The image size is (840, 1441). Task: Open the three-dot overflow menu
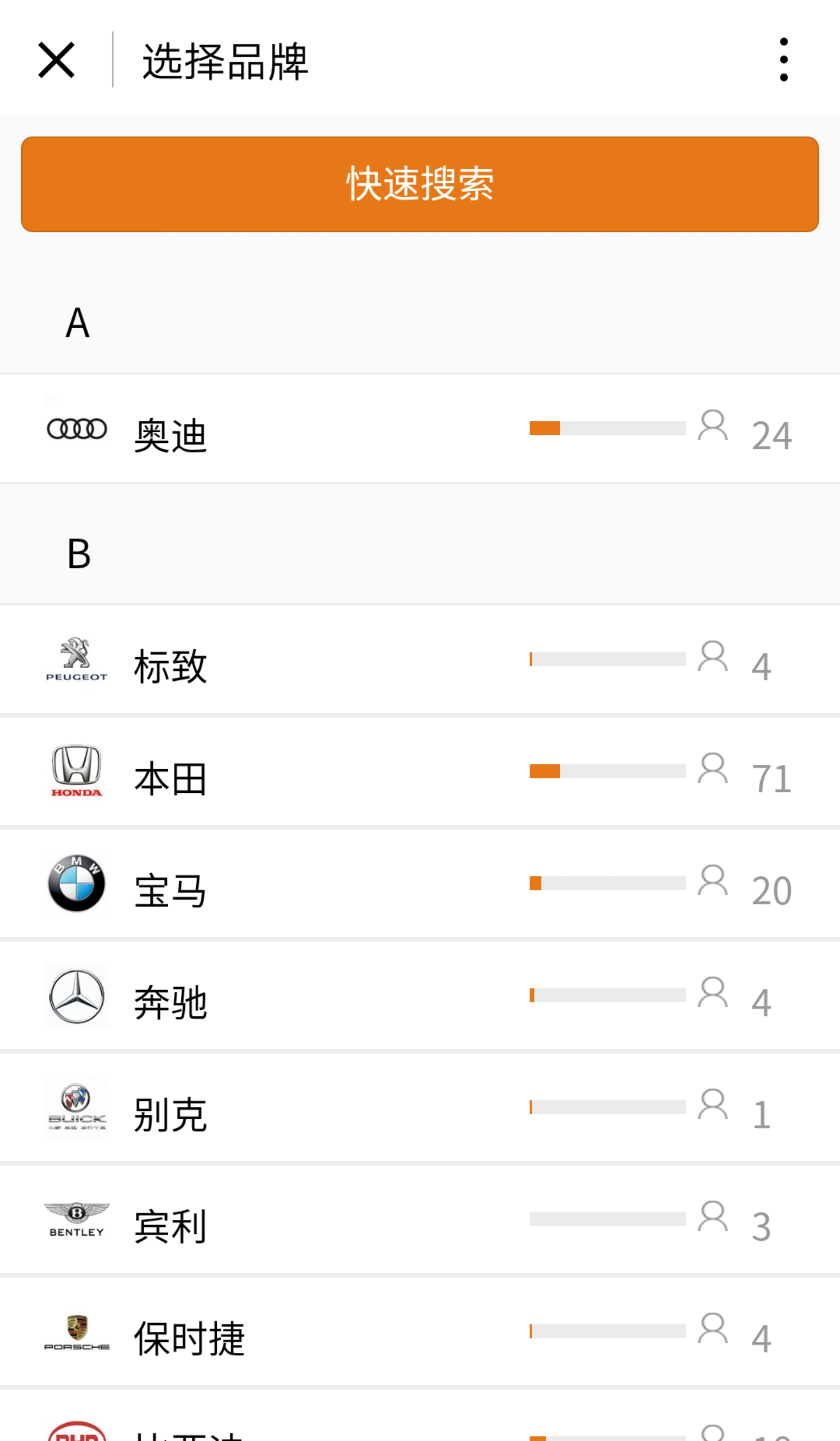click(x=783, y=60)
